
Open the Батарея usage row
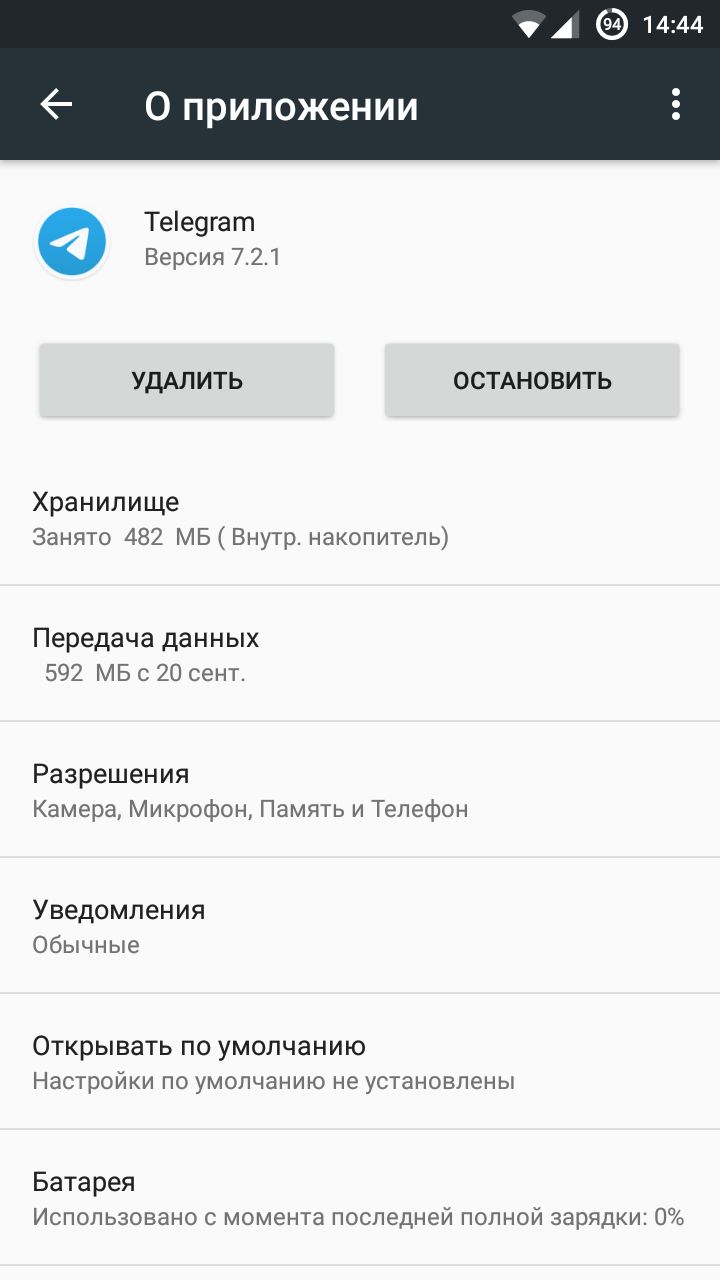click(360, 1198)
